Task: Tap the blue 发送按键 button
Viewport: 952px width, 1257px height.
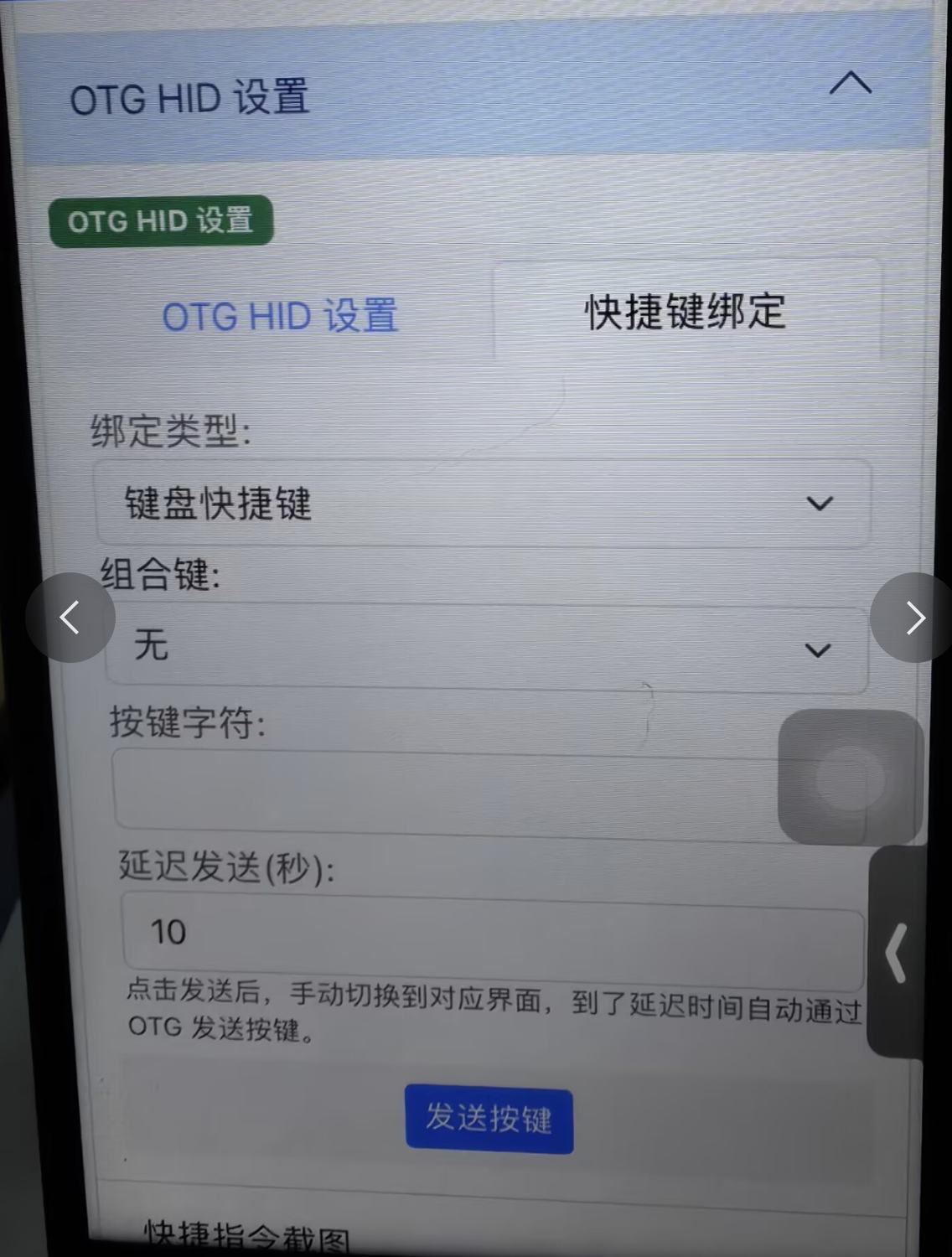Action: tap(489, 1118)
